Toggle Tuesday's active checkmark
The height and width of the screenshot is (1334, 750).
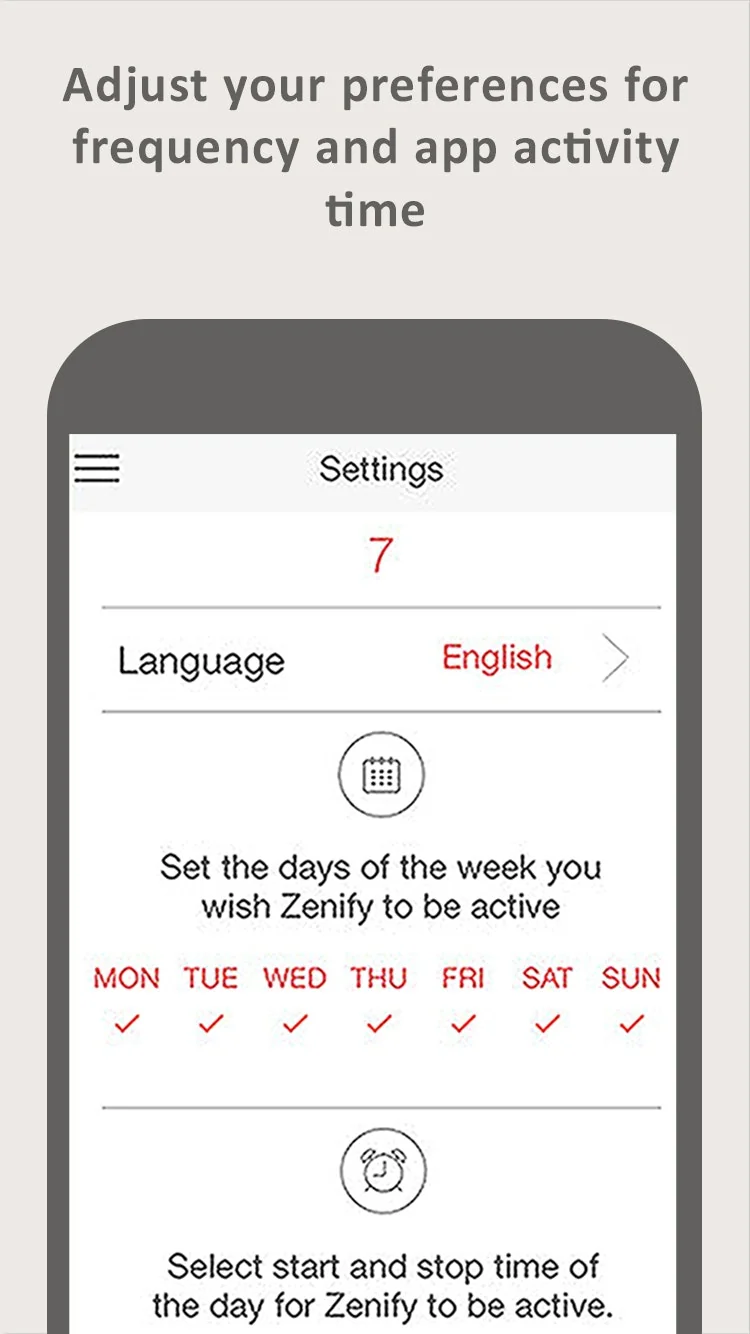click(208, 1024)
